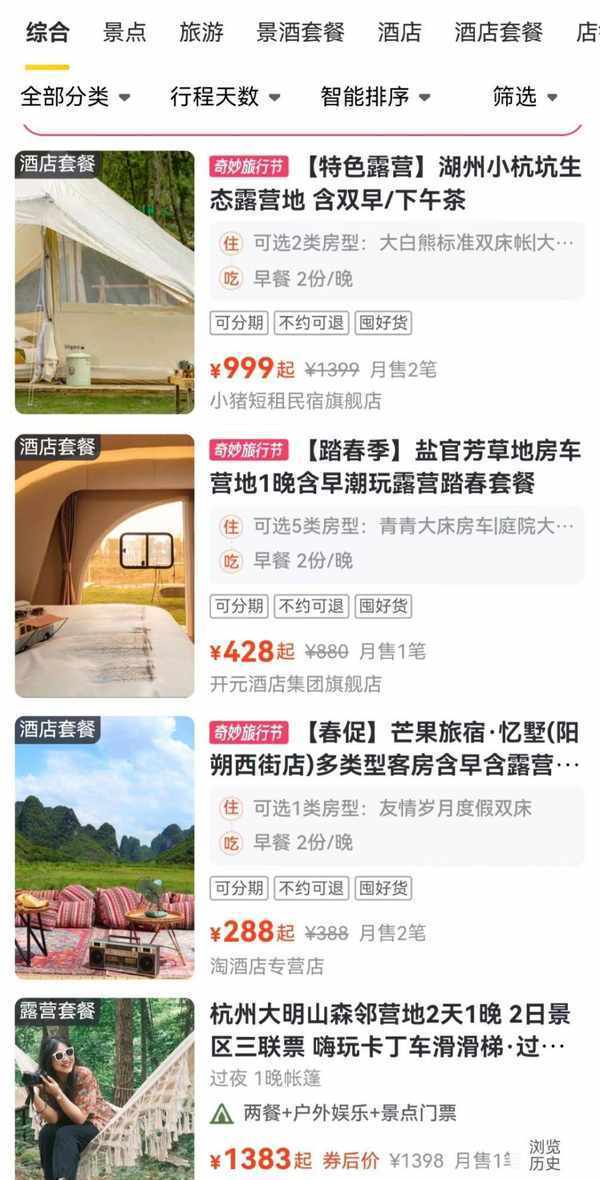600x1180 pixels.
Task: Open the 智能排序 sorting dropdown
Action: (375, 97)
